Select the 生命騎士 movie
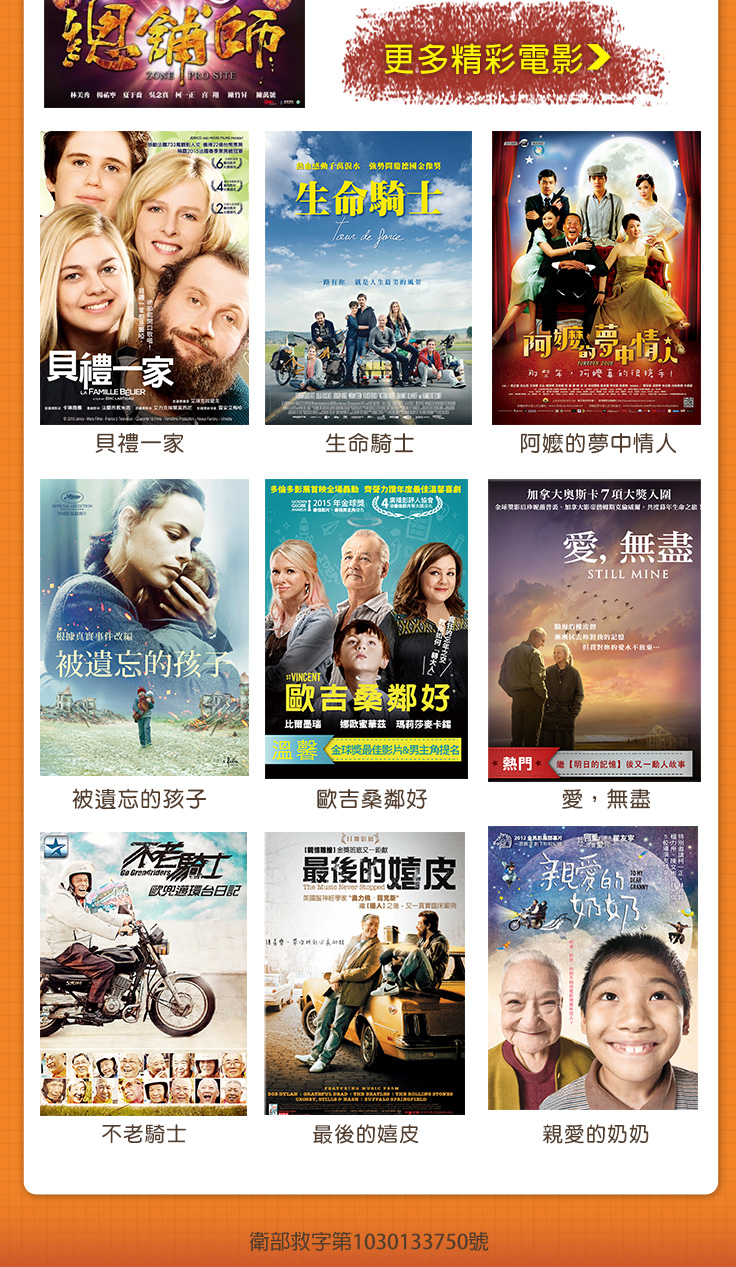736x1267 pixels. 368,278
